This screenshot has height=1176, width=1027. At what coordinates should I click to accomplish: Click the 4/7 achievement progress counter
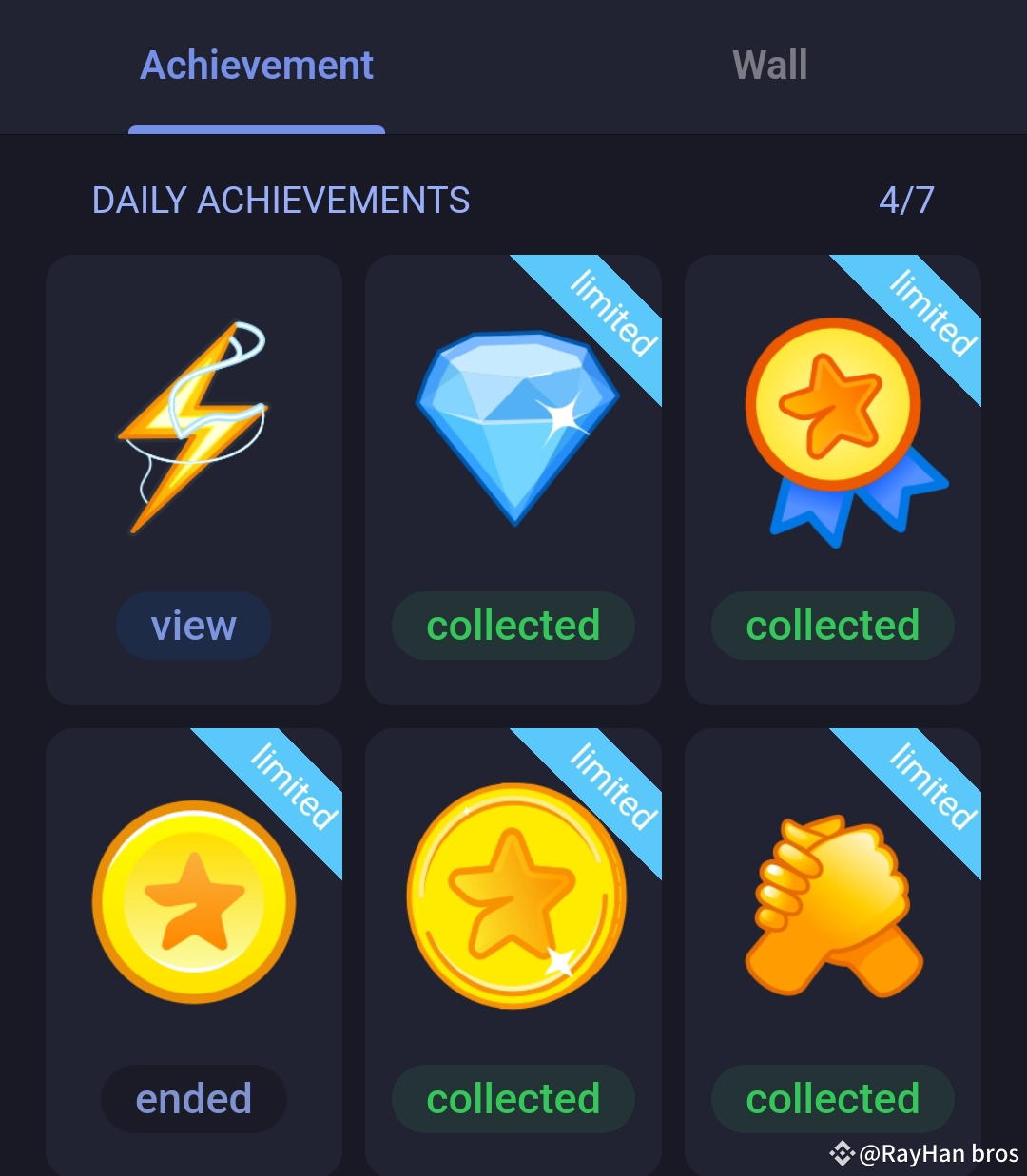(907, 200)
